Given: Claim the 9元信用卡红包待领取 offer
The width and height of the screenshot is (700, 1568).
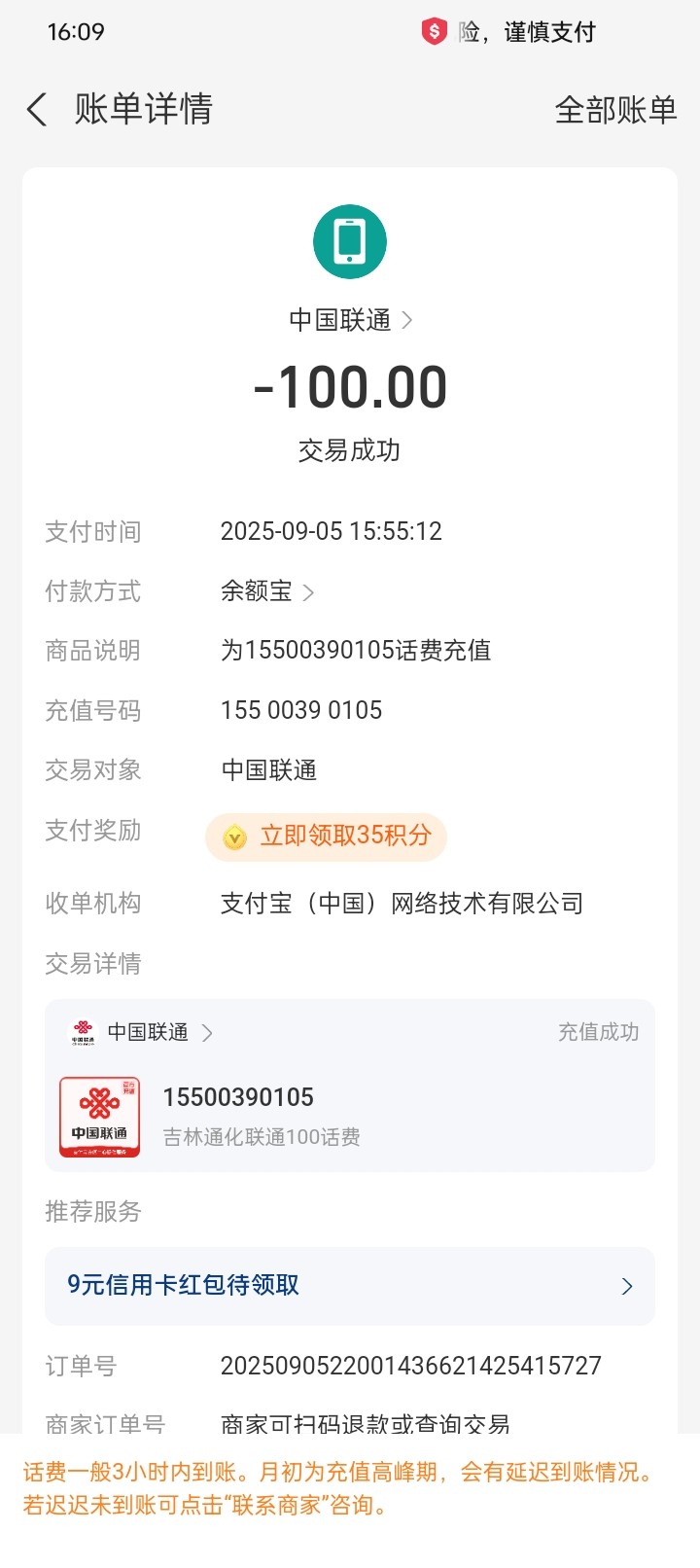Looking at the screenshot, I should coord(350,1286).
